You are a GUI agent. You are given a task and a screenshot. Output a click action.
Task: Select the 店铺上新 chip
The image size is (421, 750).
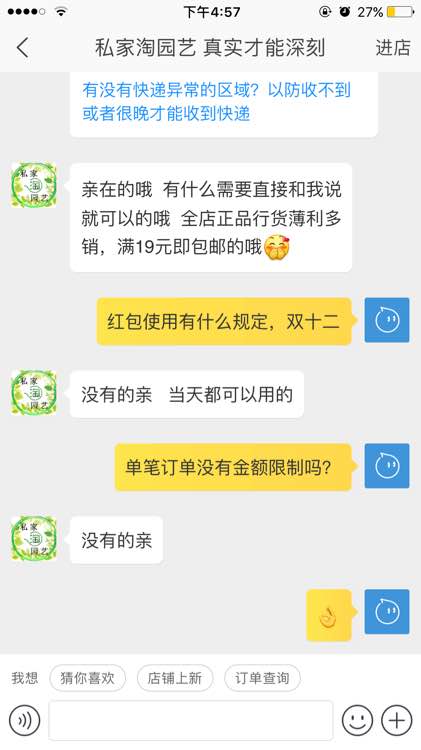click(x=175, y=678)
